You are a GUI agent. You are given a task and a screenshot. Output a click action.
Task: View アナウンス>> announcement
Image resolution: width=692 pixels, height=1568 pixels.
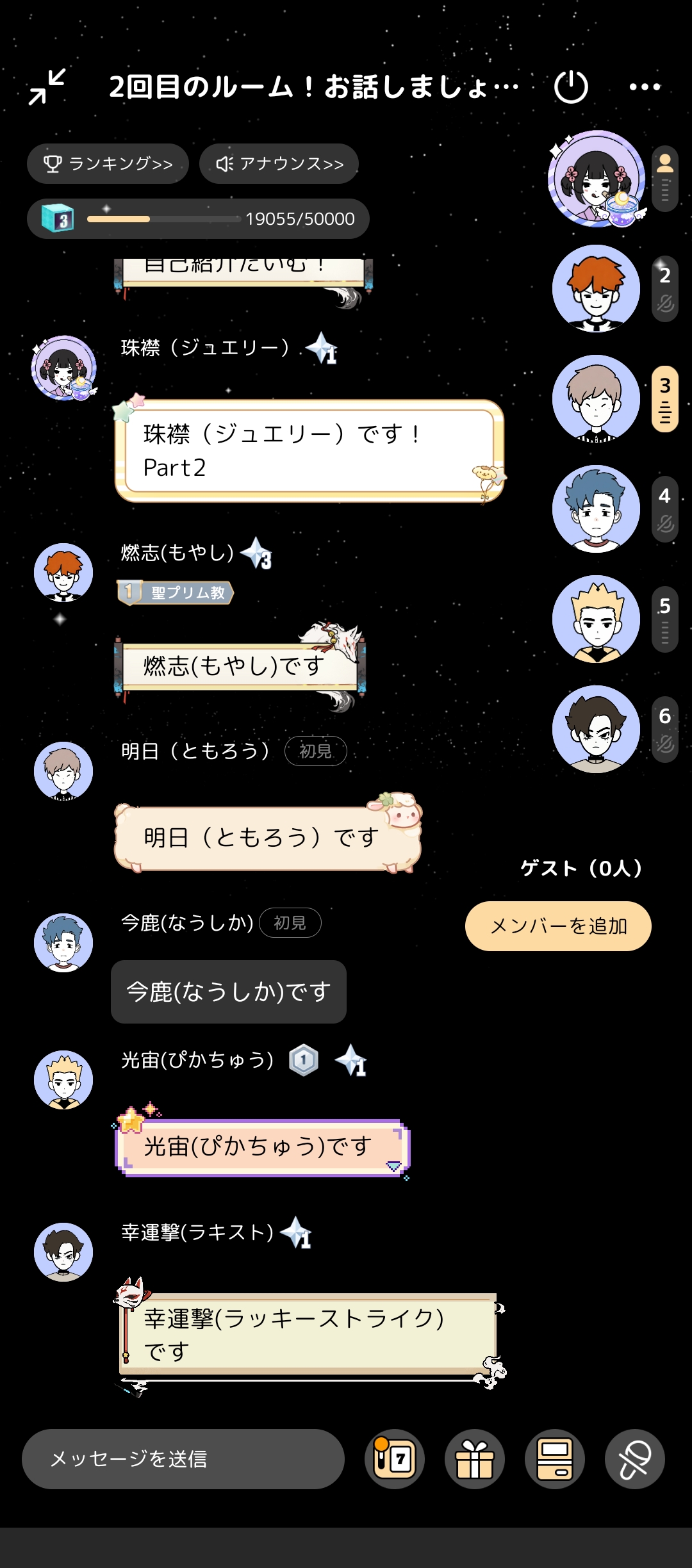click(279, 164)
